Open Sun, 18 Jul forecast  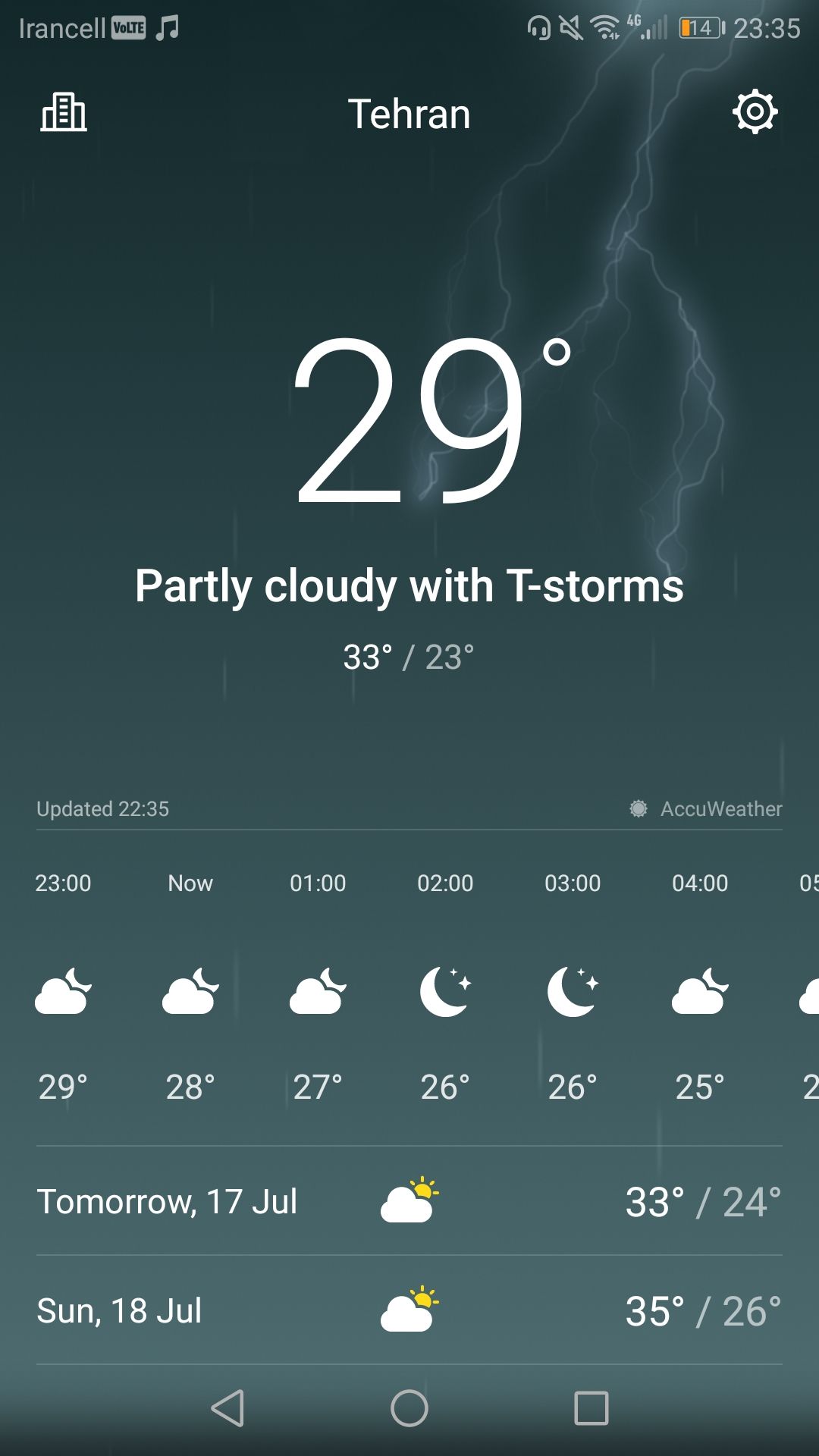tap(409, 1311)
